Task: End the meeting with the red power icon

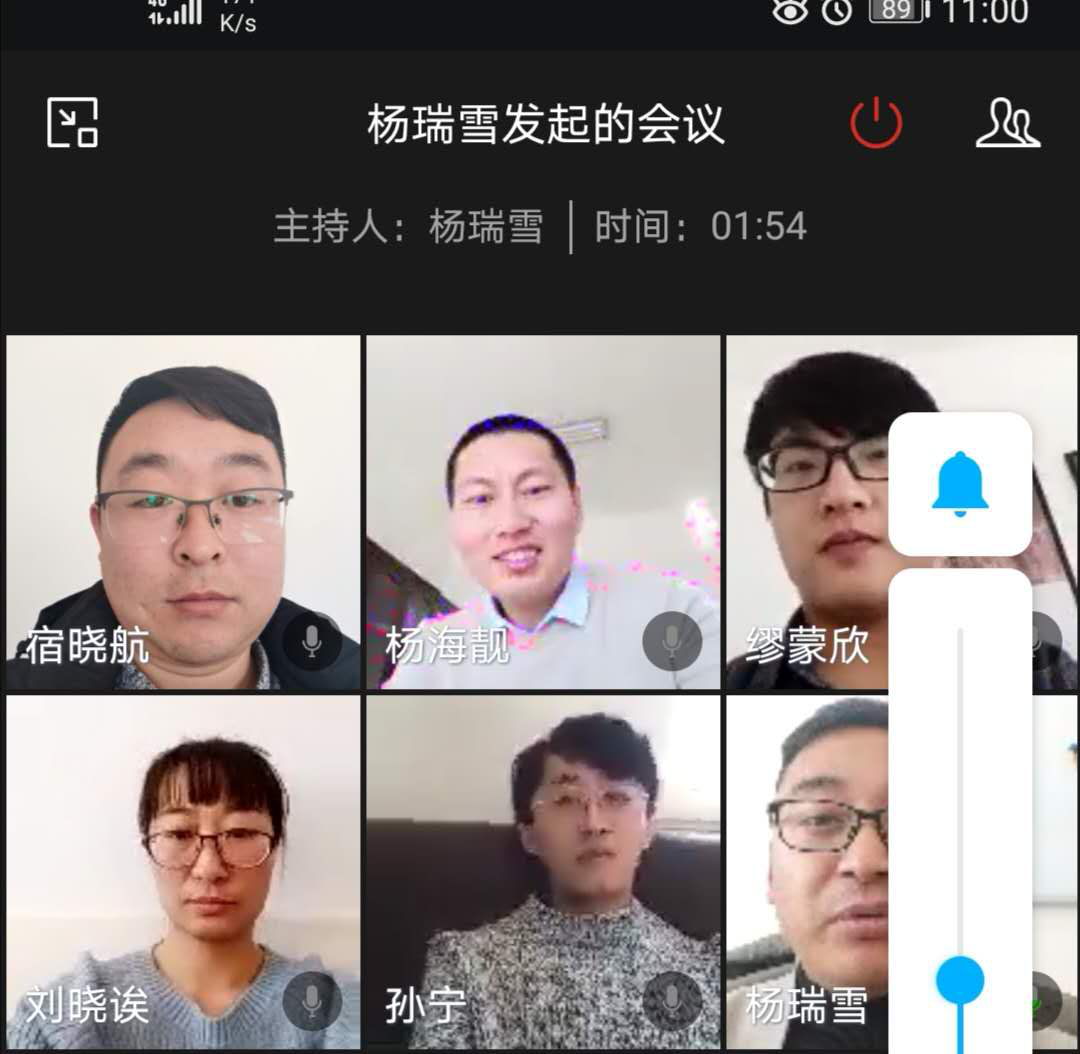Action: [876, 123]
